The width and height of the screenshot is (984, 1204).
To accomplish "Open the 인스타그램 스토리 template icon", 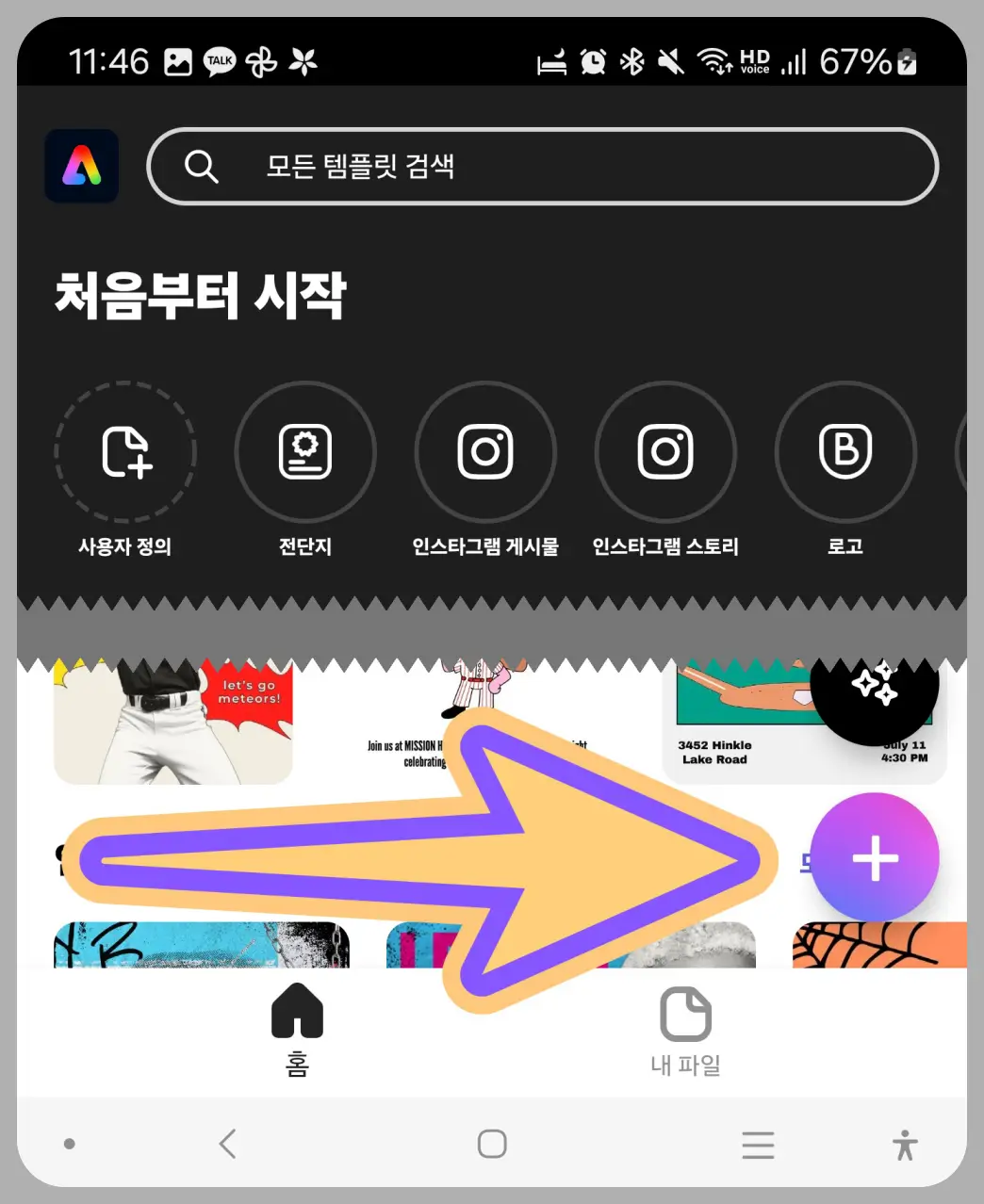I will 665,453.
